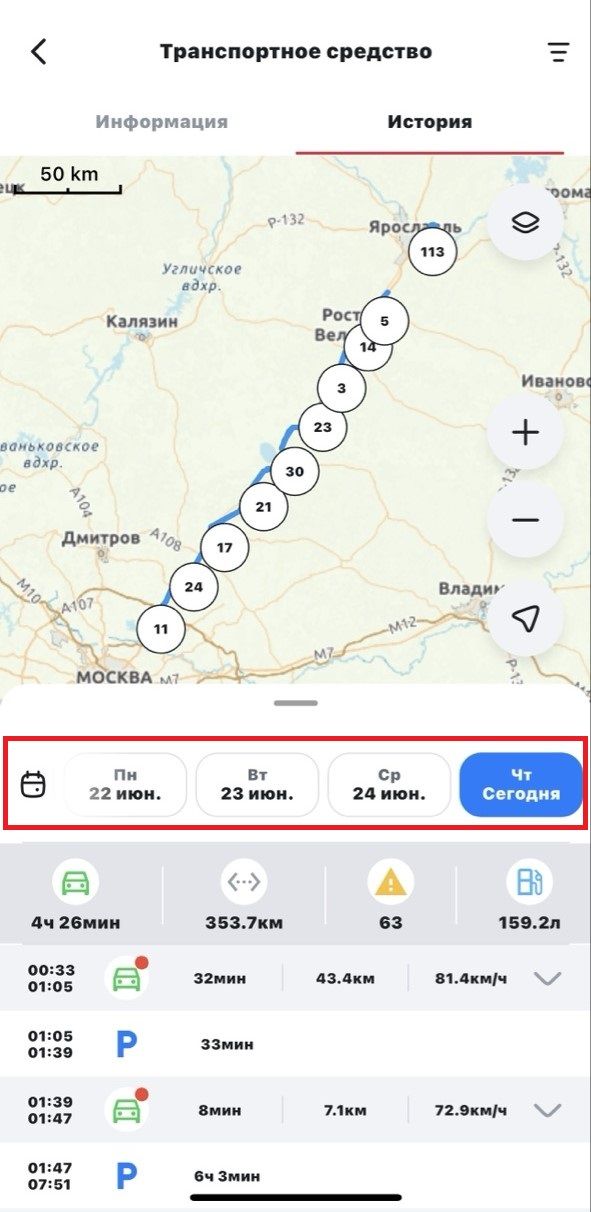Select the Ср 24 июн. date chip
Viewport: 591px width, 1212px height.
pos(389,784)
